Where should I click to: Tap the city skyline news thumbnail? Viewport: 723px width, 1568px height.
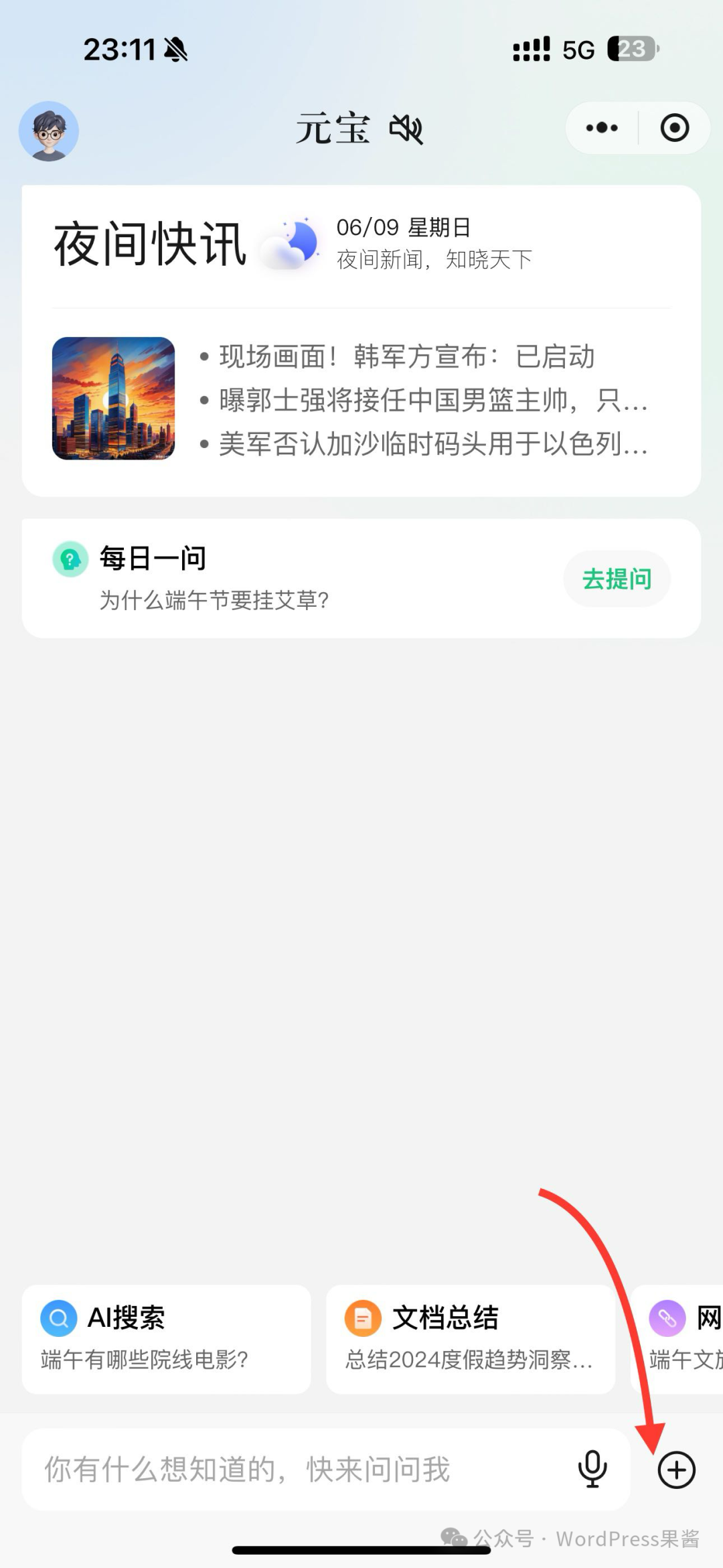[112, 401]
